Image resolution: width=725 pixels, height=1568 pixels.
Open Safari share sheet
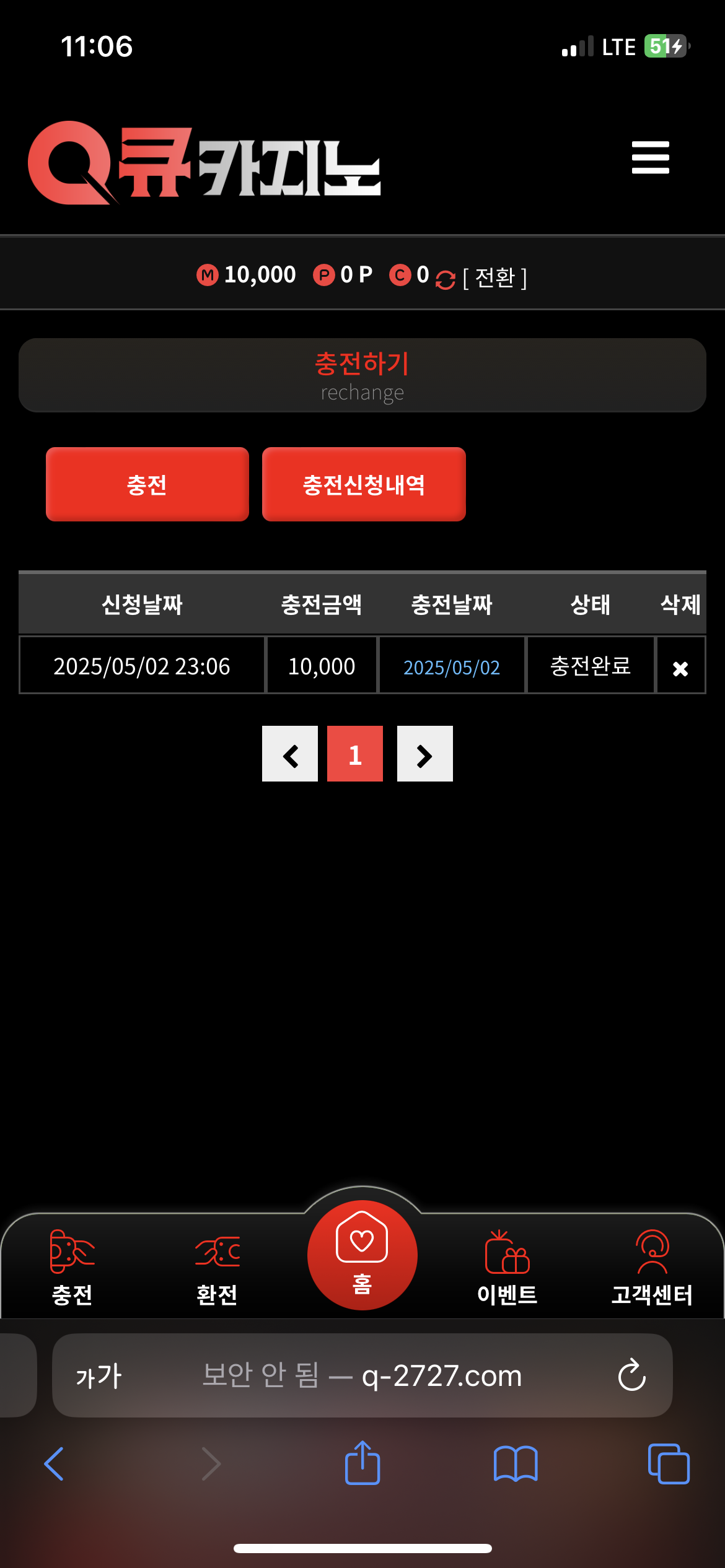click(362, 1464)
